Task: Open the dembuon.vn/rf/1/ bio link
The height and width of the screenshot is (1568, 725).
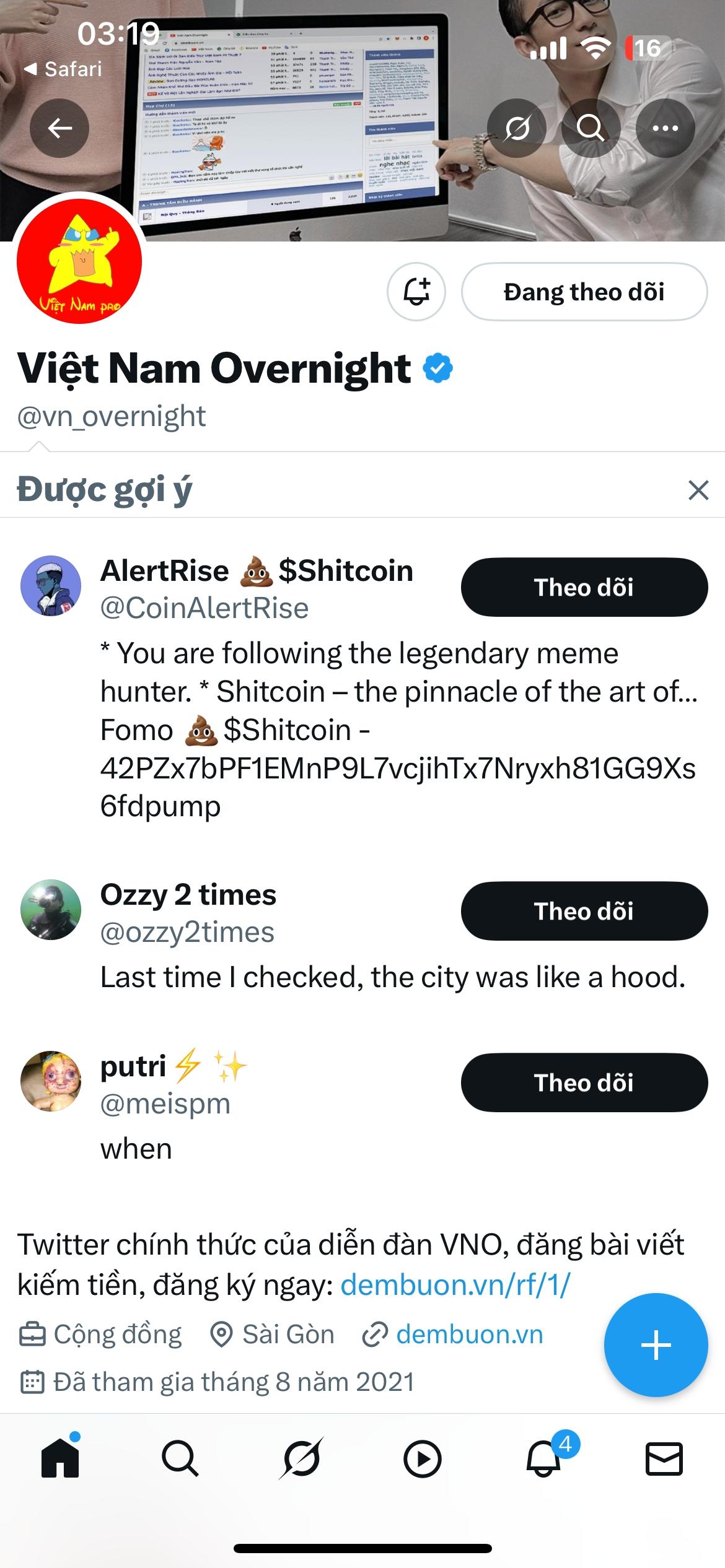Action: point(455,1285)
